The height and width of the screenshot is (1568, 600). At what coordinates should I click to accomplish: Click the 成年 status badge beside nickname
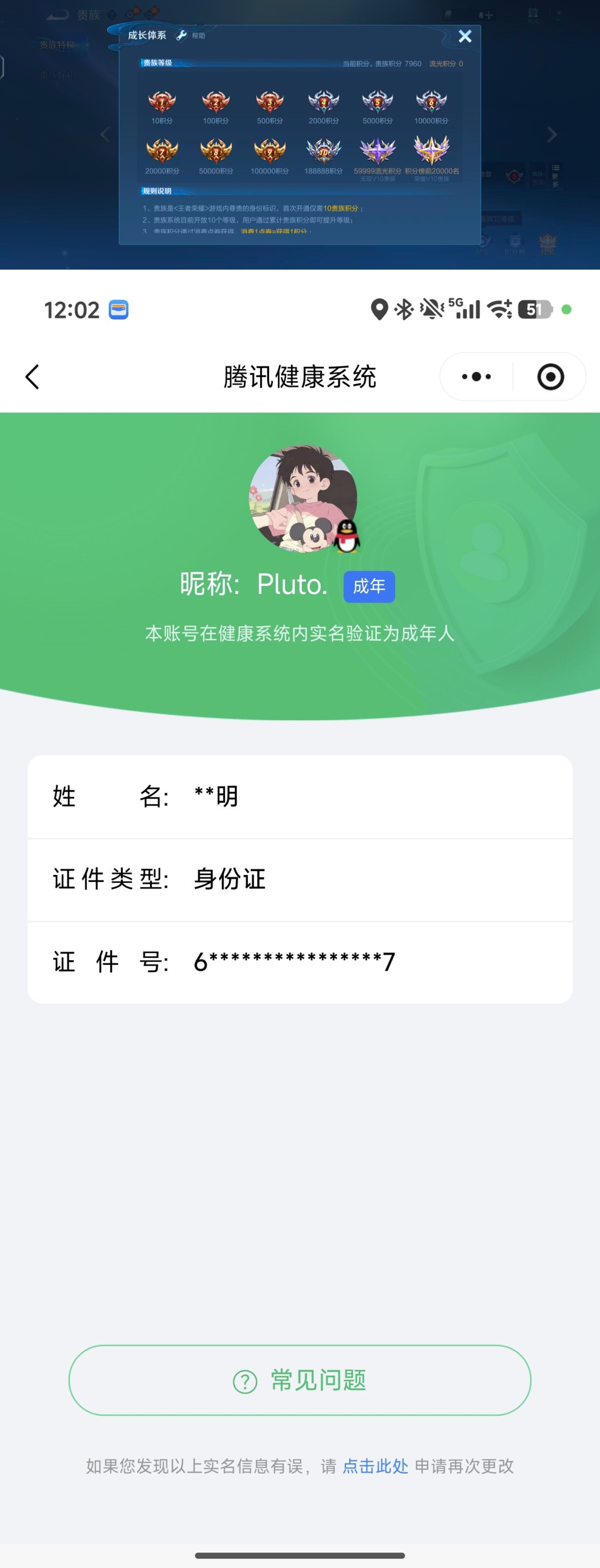(x=369, y=586)
